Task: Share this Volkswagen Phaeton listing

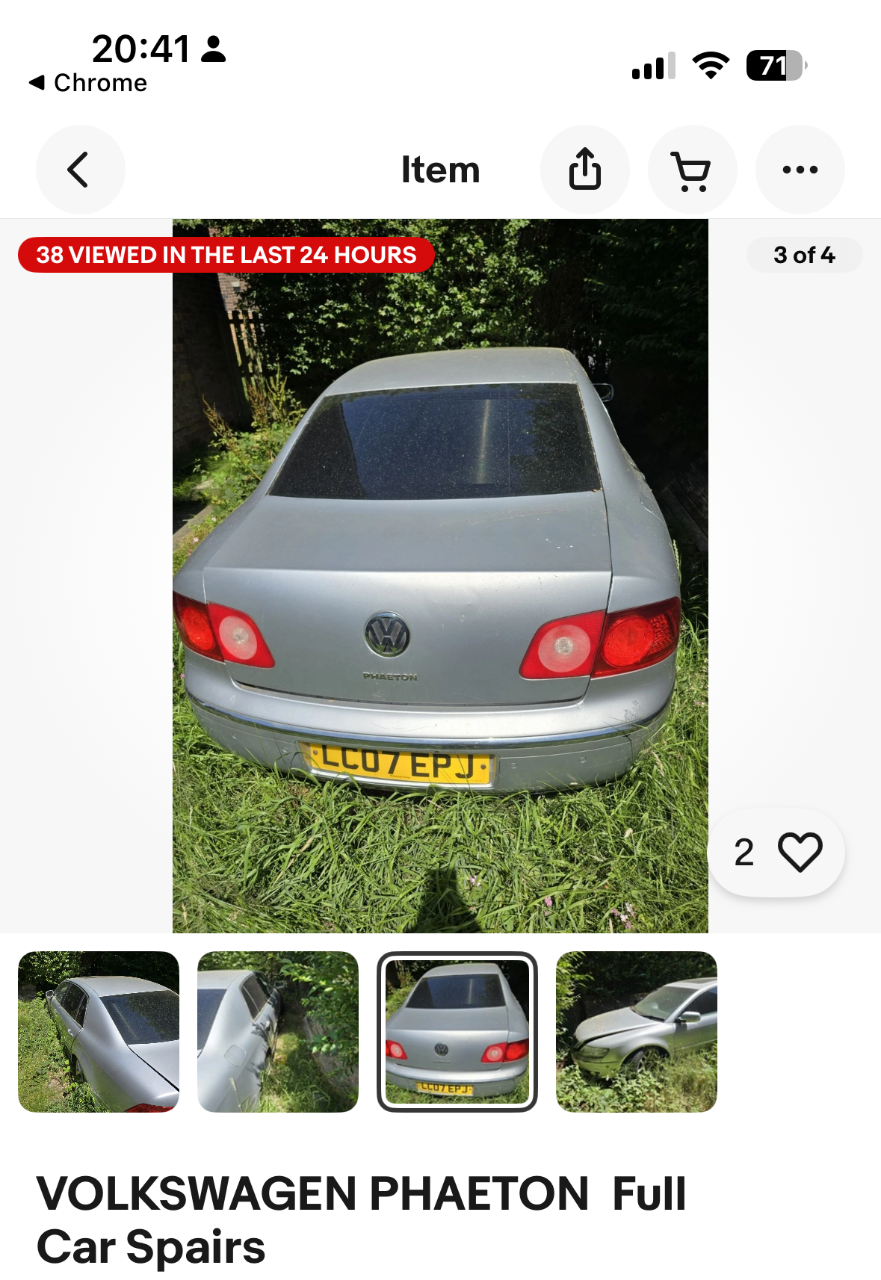Action: pos(585,170)
